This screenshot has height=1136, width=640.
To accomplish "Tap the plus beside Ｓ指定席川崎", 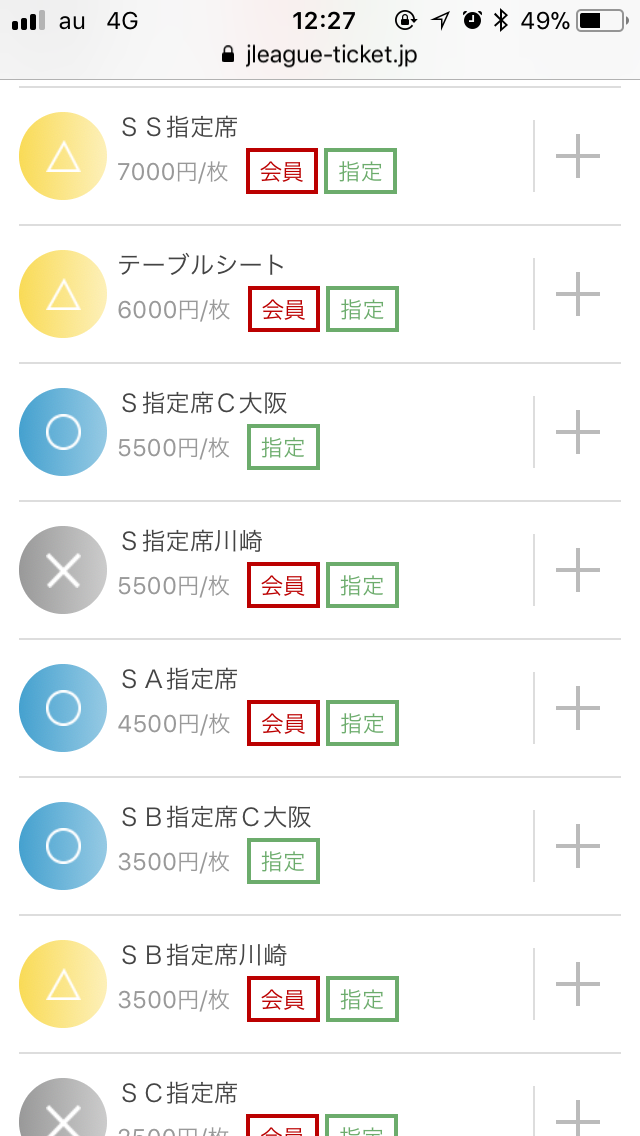I will (x=578, y=570).
